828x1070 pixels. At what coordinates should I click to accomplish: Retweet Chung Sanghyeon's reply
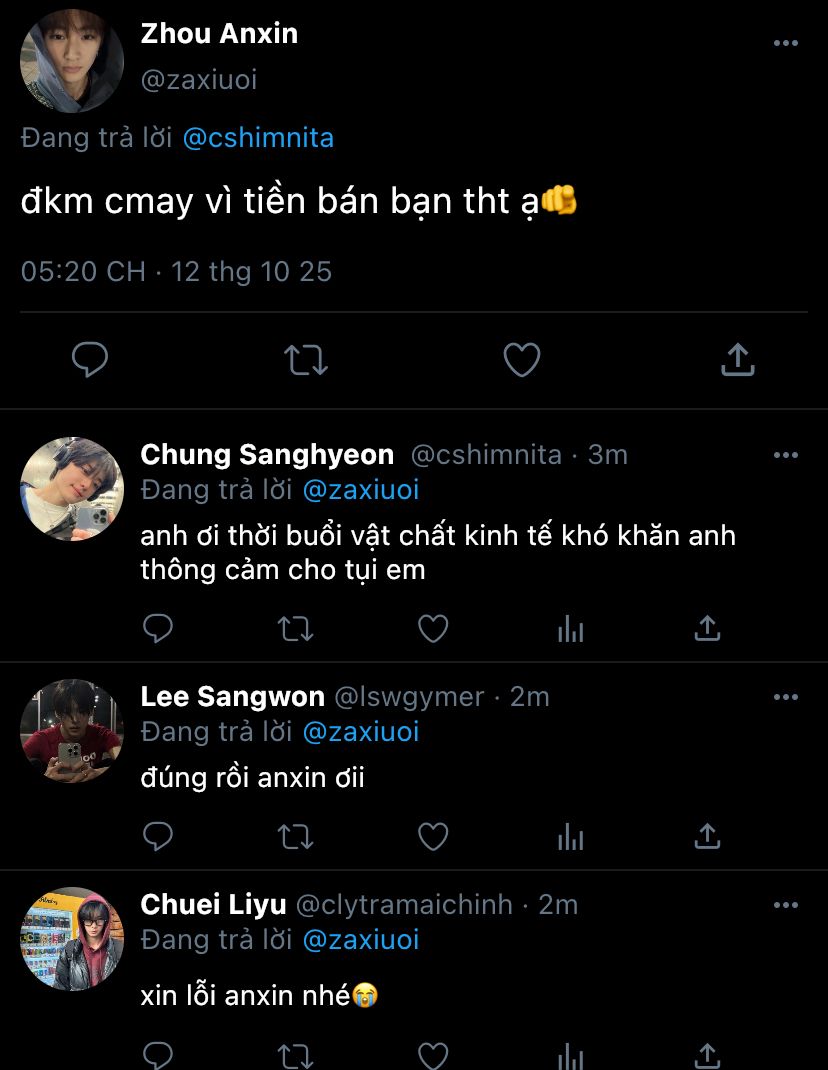tap(296, 628)
